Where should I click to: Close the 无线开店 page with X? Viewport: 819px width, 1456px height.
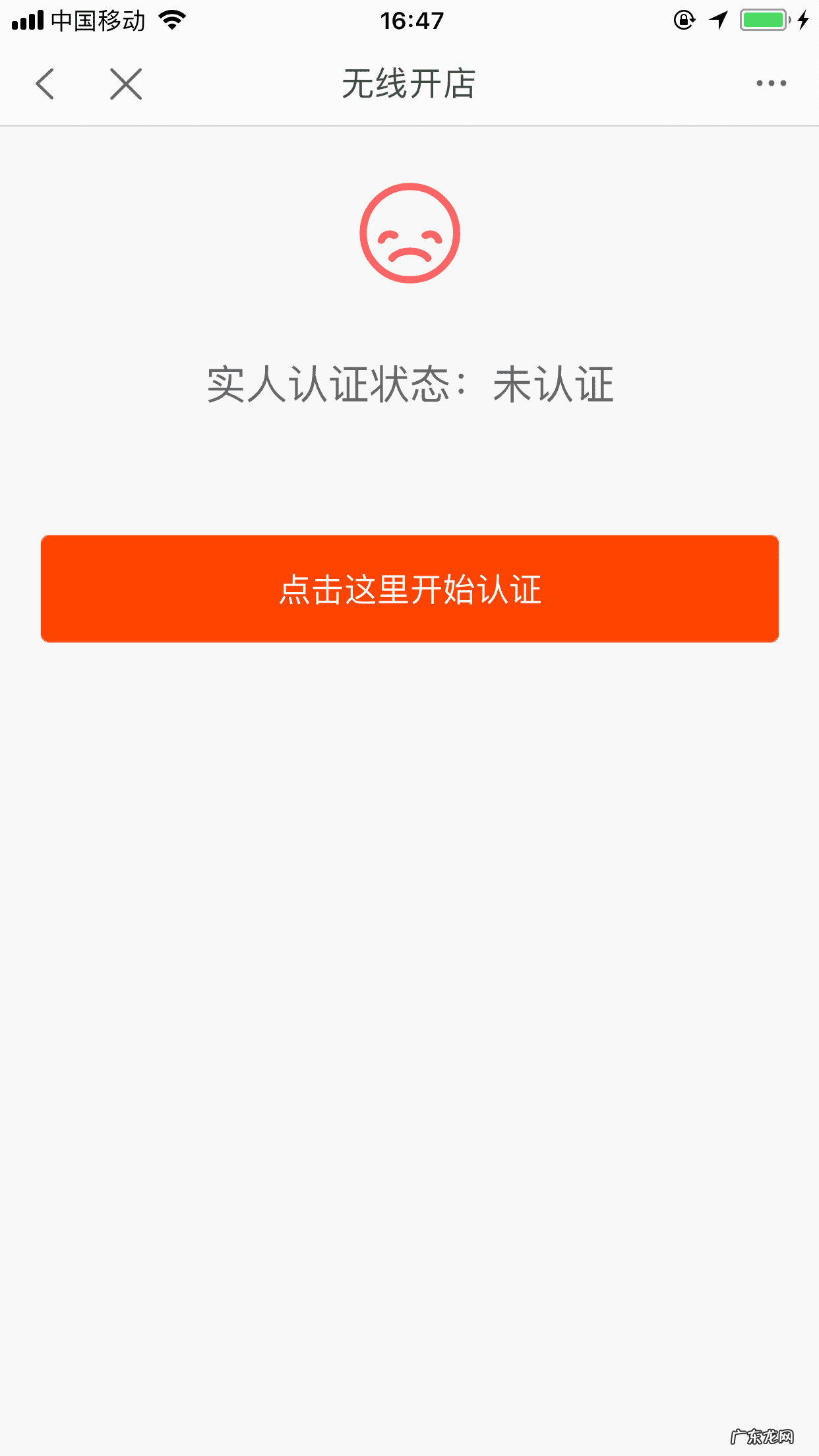[125, 84]
